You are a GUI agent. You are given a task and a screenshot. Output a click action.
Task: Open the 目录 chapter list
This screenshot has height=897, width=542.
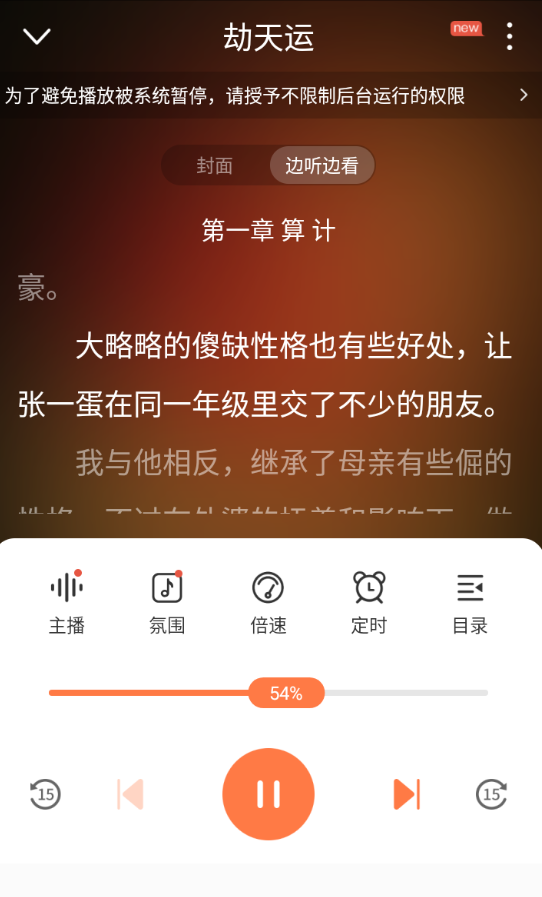(470, 602)
